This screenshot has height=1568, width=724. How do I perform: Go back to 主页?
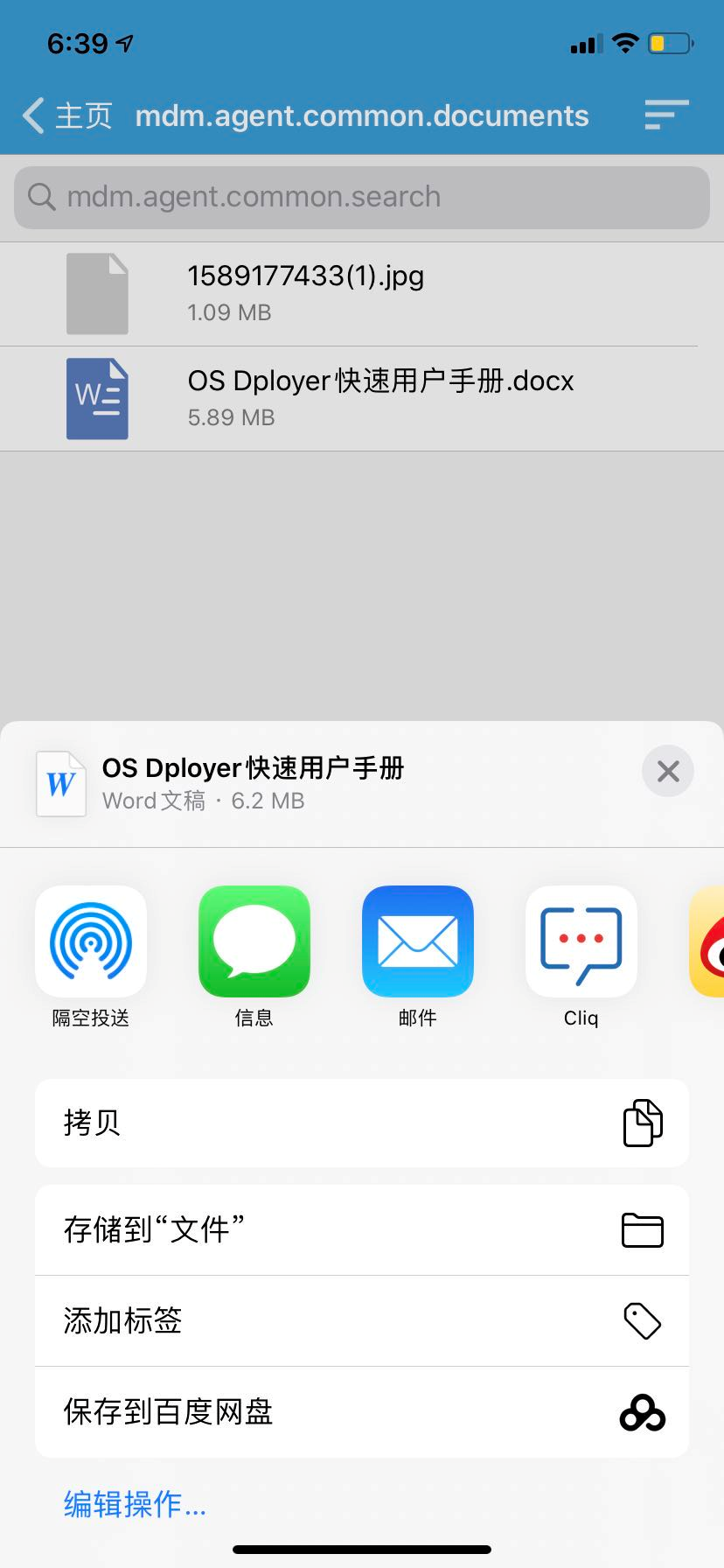68,115
